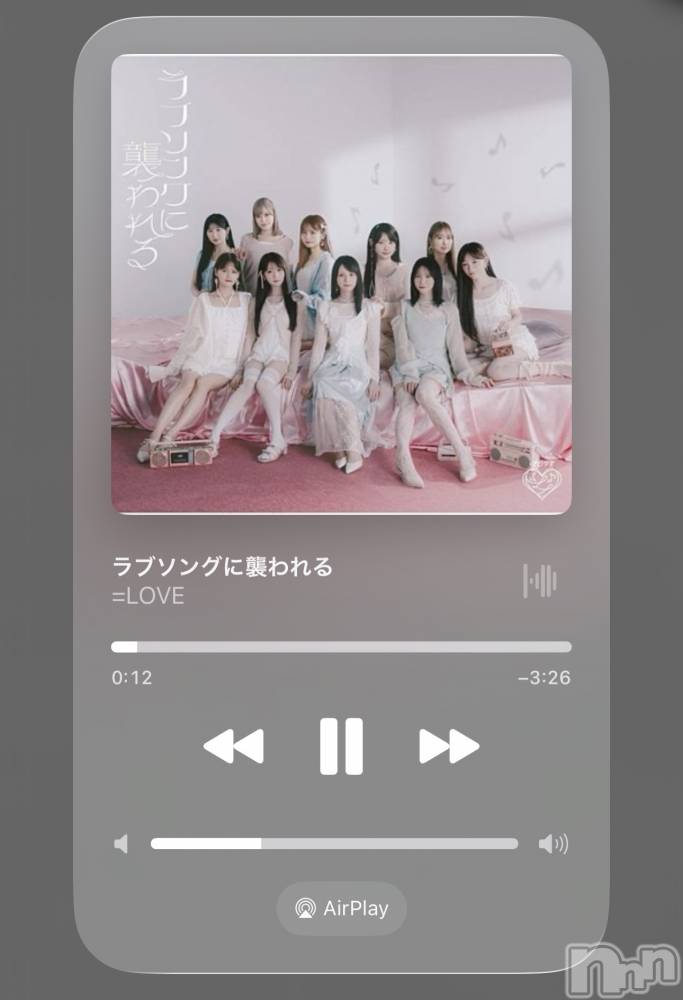Skip back to the previous track
This screenshot has height=1000, width=683.
tap(233, 746)
